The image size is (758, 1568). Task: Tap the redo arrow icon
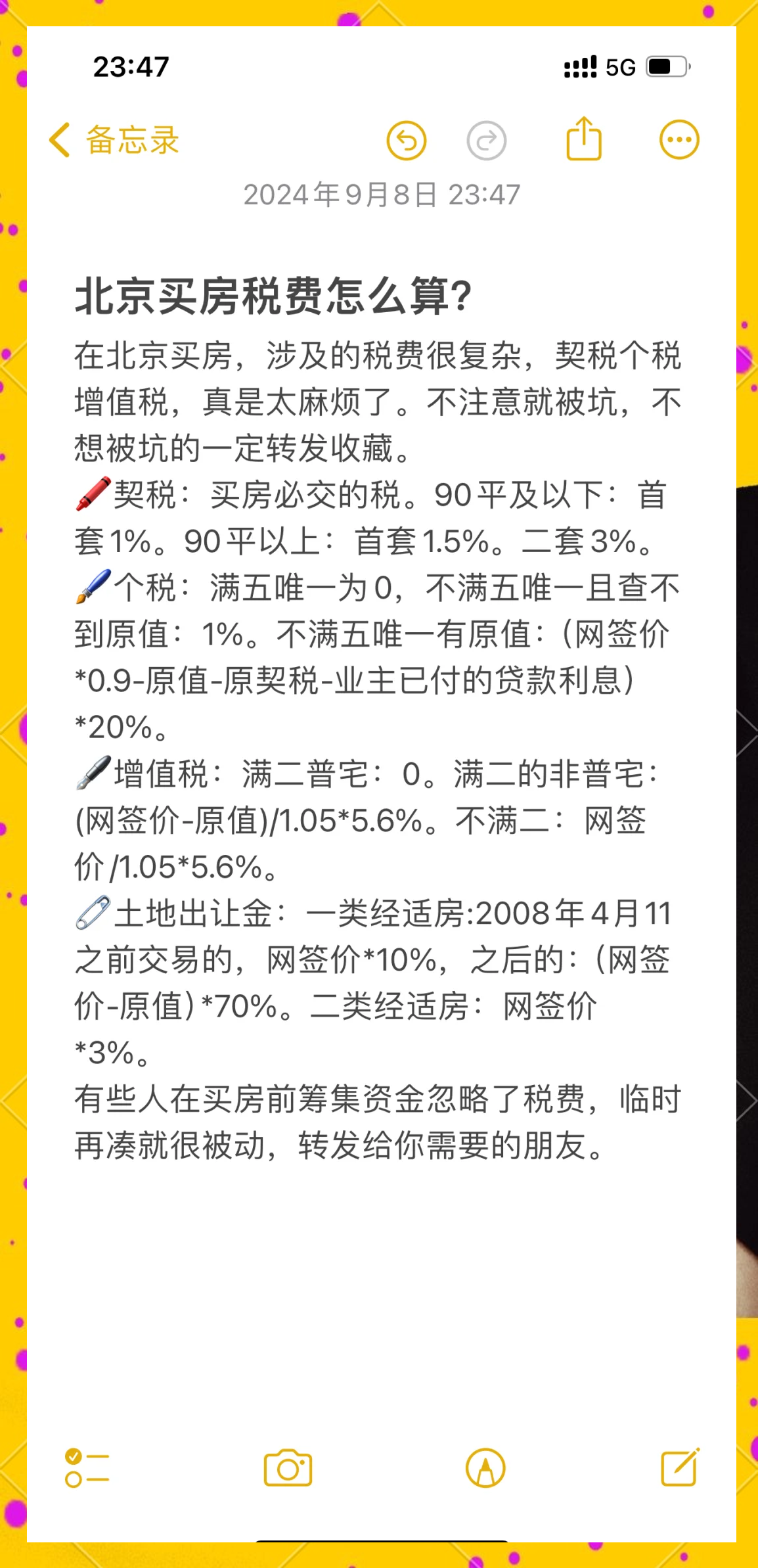[x=486, y=141]
